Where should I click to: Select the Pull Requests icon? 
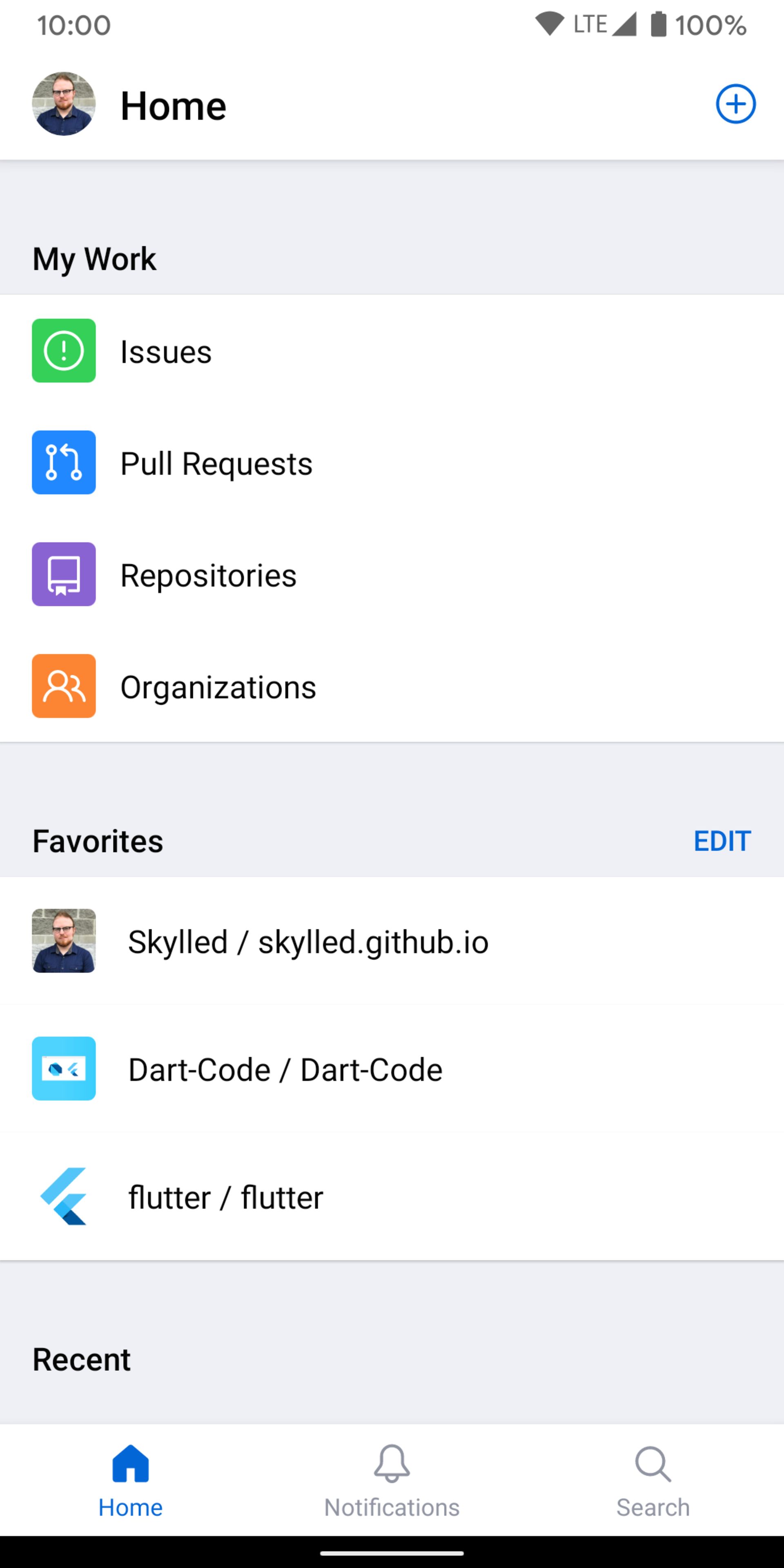pyautogui.click(x=63, y=463)
